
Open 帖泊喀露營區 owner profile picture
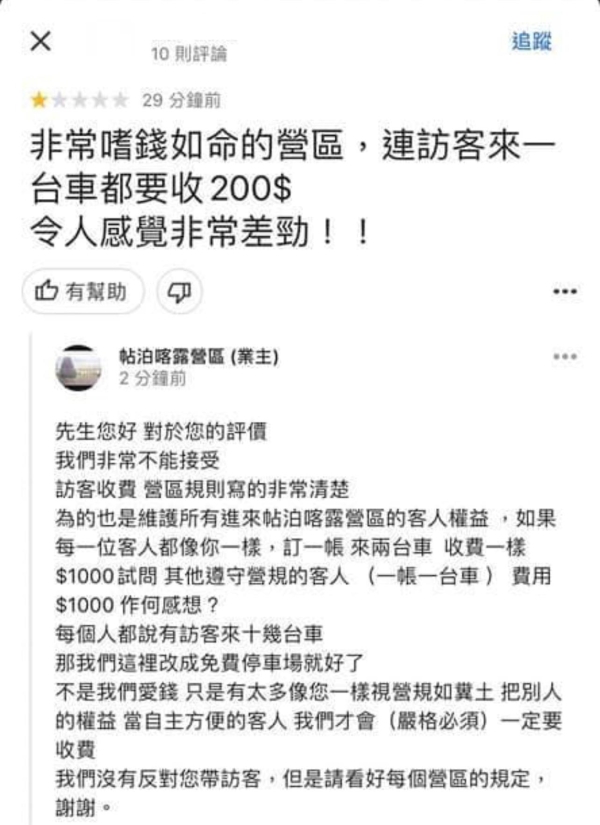78,367
